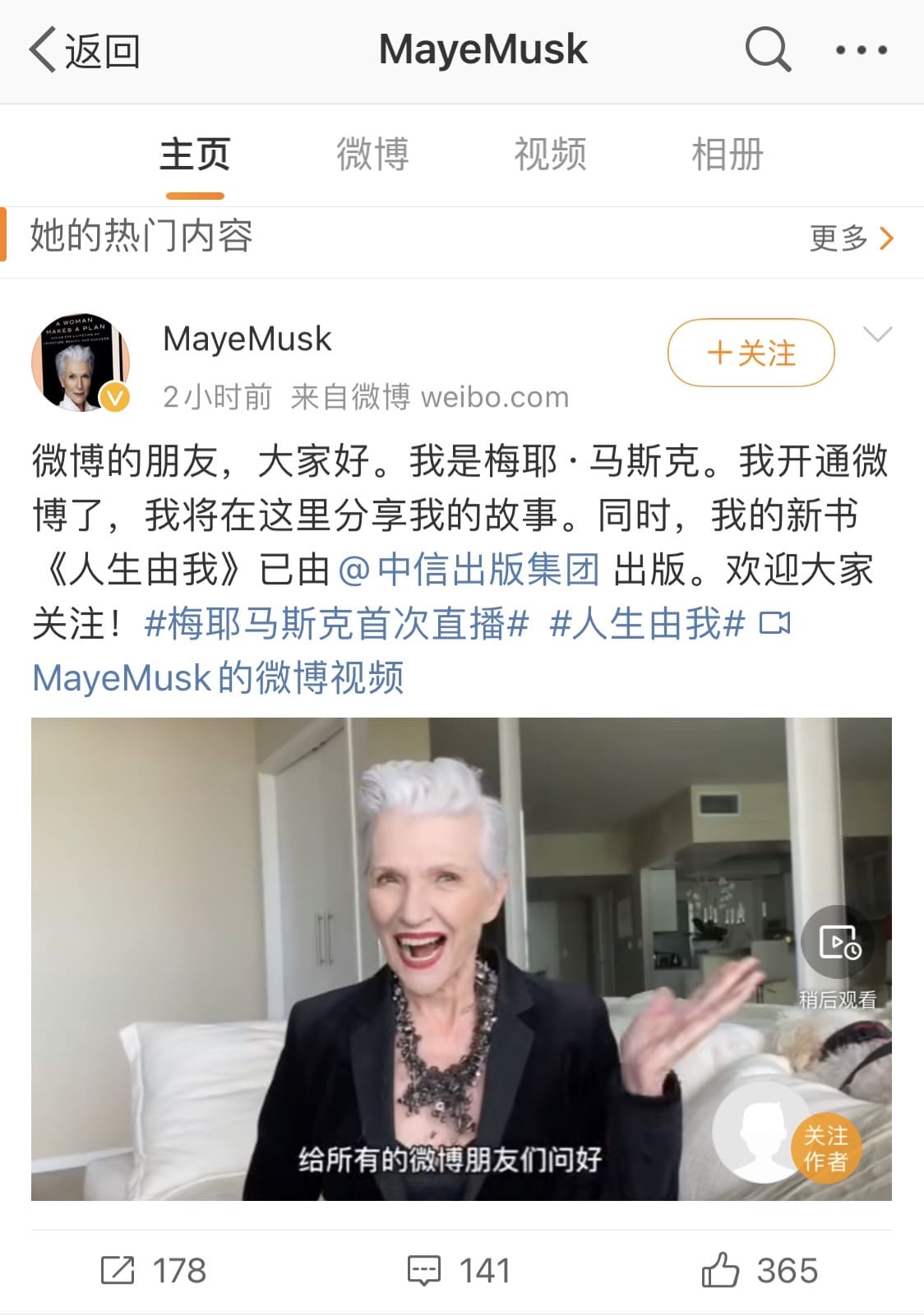Open the three-dot overflow menu

coord(861,50)
